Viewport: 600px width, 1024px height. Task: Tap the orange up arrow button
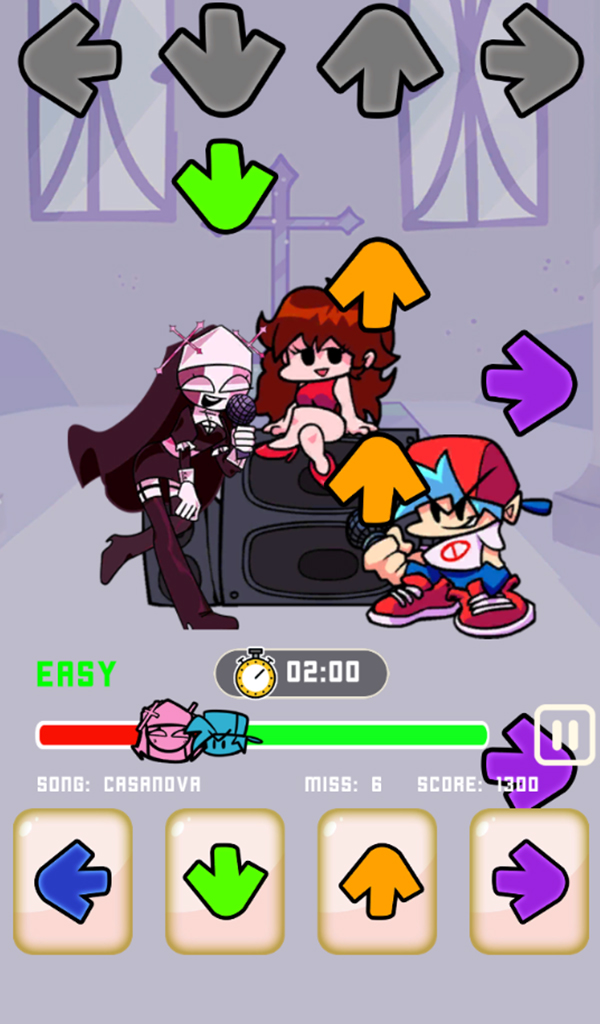click(x=377, y=881)
